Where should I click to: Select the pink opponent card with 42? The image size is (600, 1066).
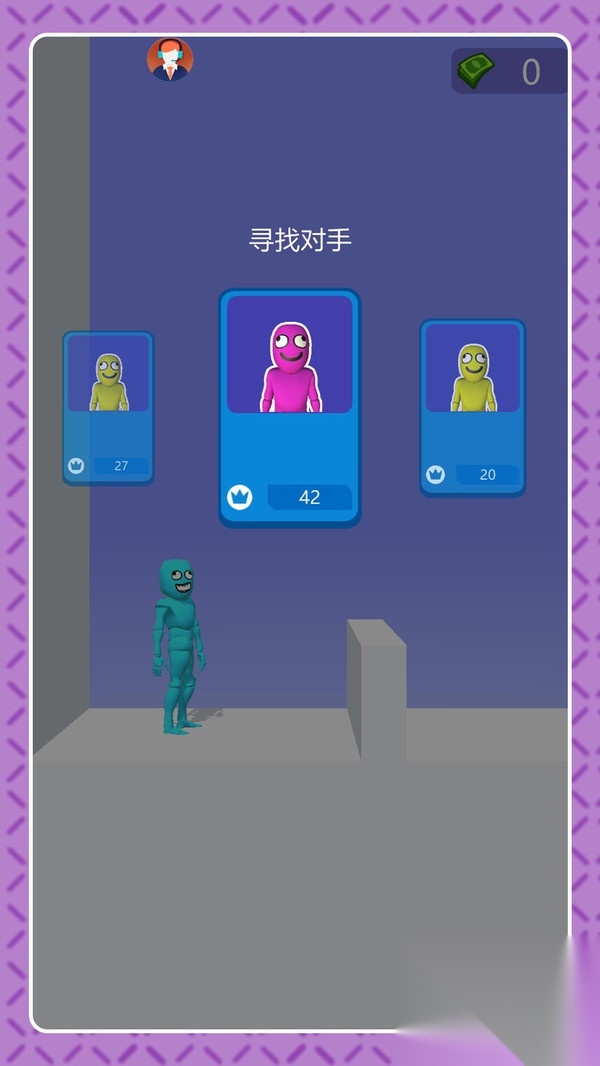[x=289, y=407]
